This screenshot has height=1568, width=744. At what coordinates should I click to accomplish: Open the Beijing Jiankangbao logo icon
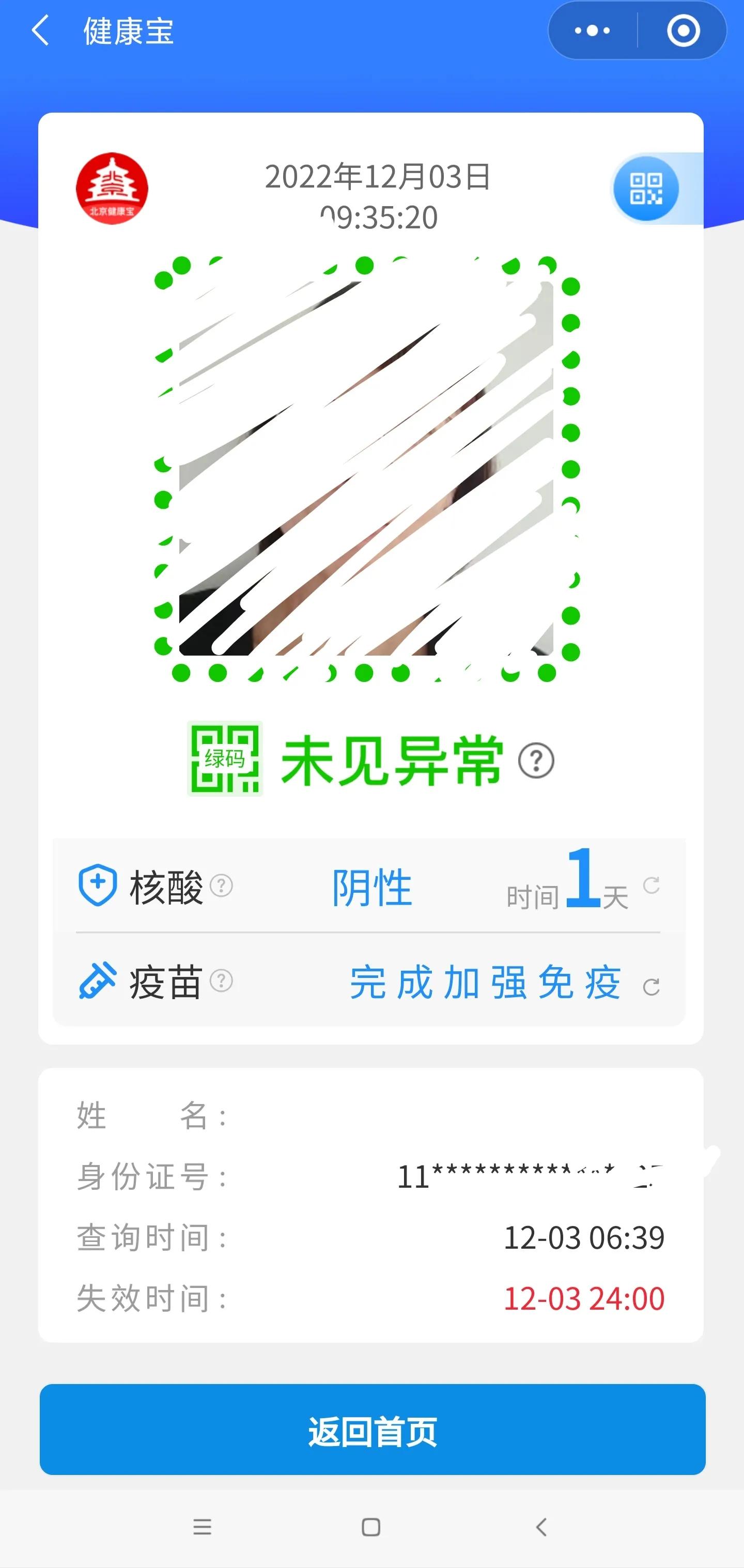[x=113, y=189]
